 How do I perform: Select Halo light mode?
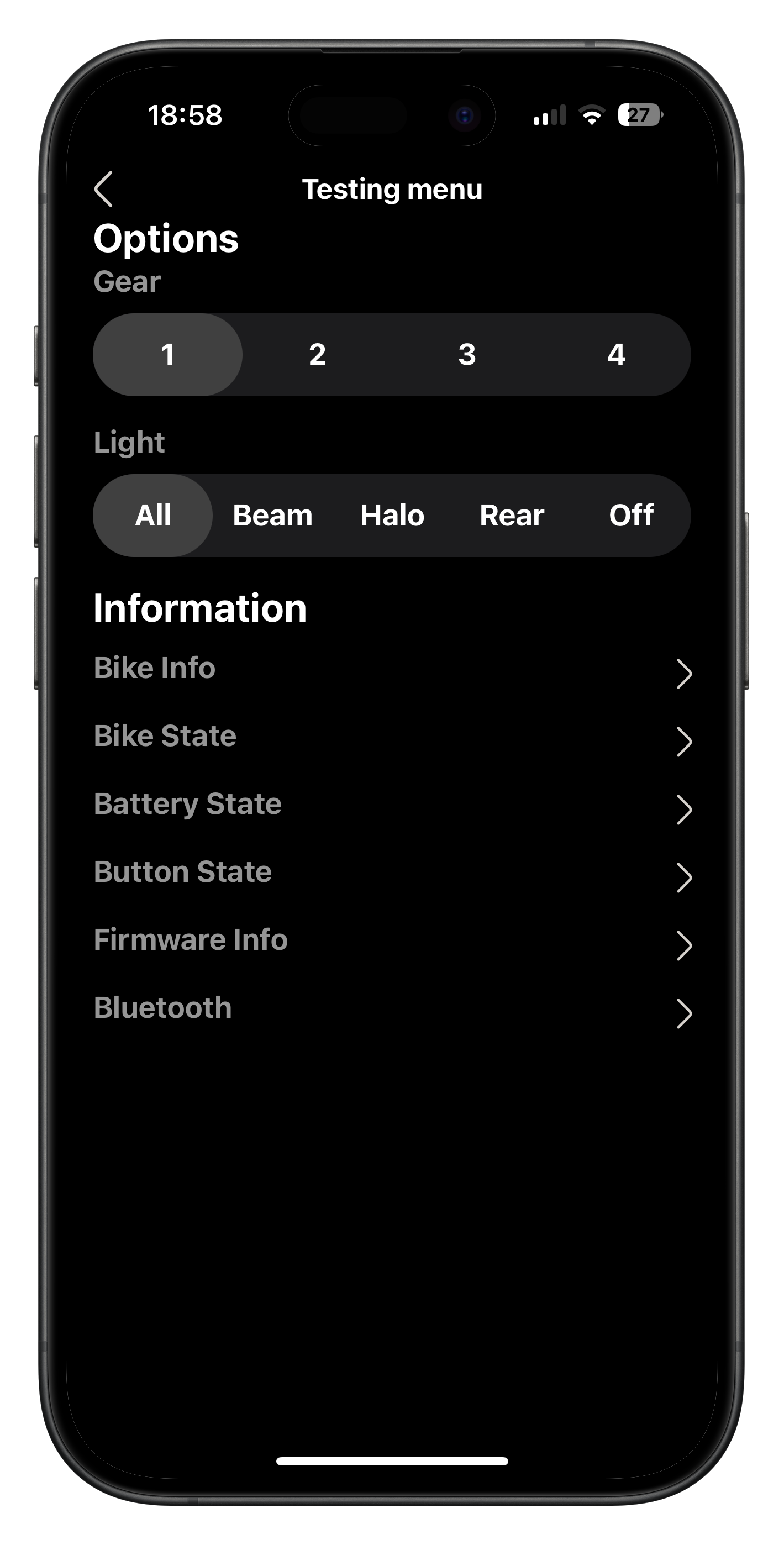click(392, 515)
